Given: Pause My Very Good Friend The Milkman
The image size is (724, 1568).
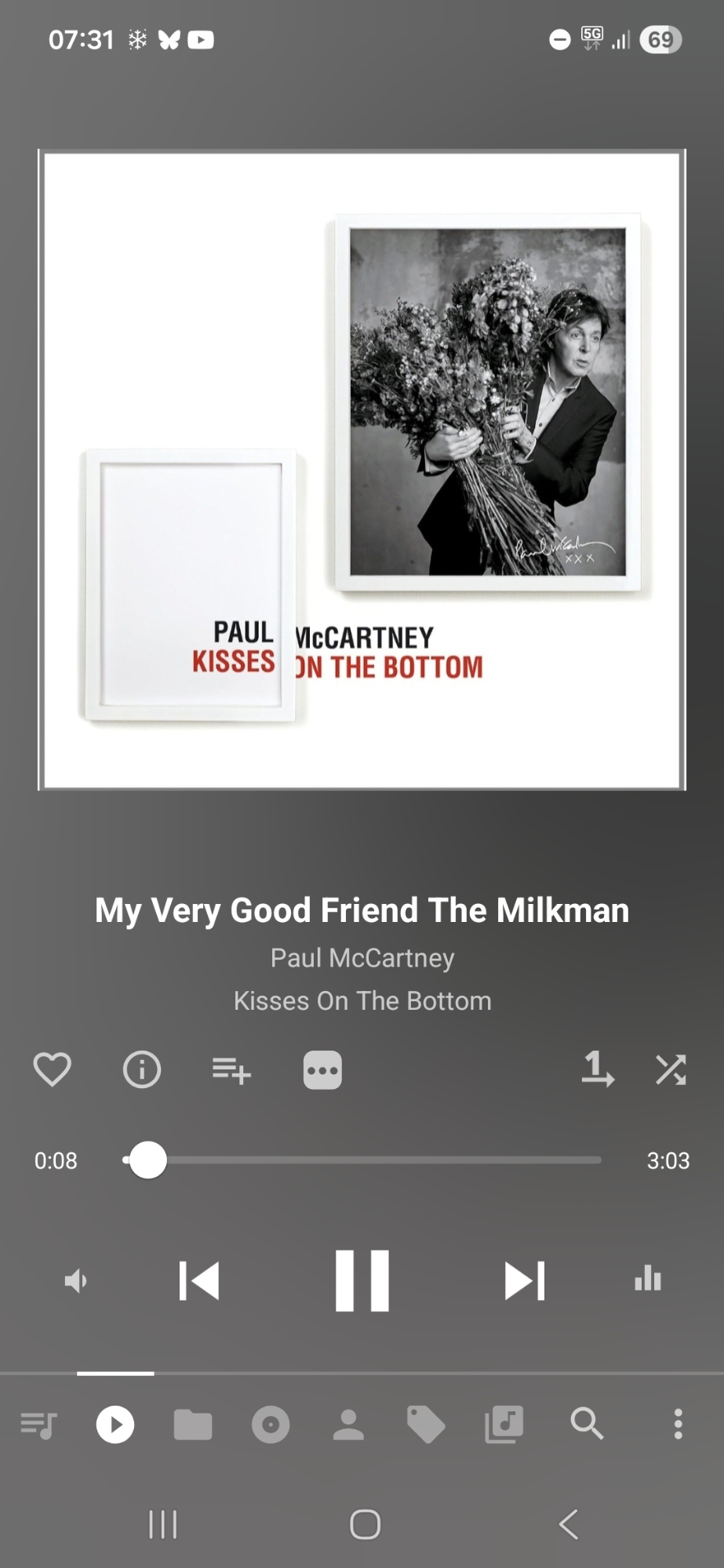Looking at the screenshot, I should [362, 1281].
